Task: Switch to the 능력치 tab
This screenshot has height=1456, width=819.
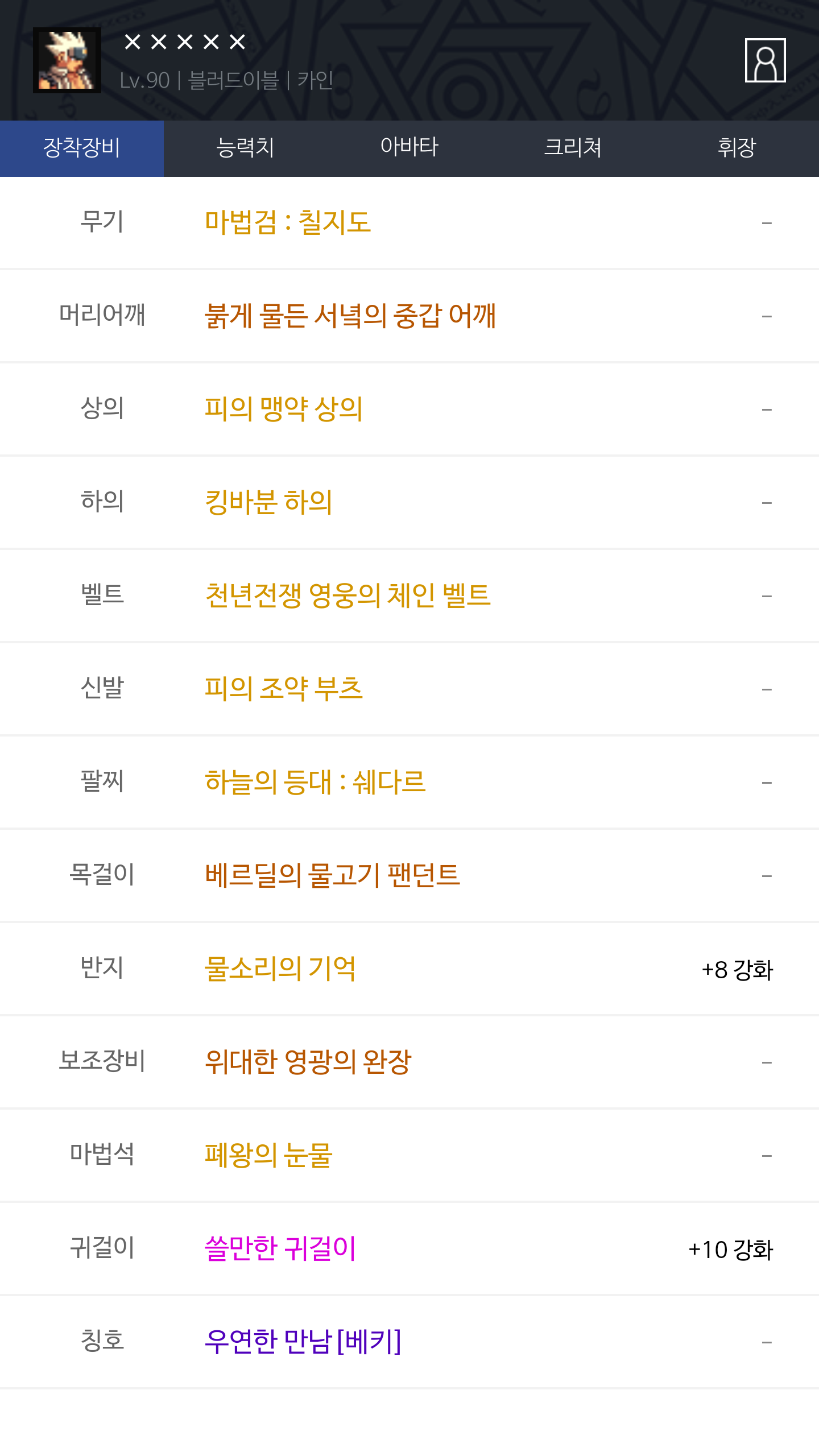Action: coord(246,148)
